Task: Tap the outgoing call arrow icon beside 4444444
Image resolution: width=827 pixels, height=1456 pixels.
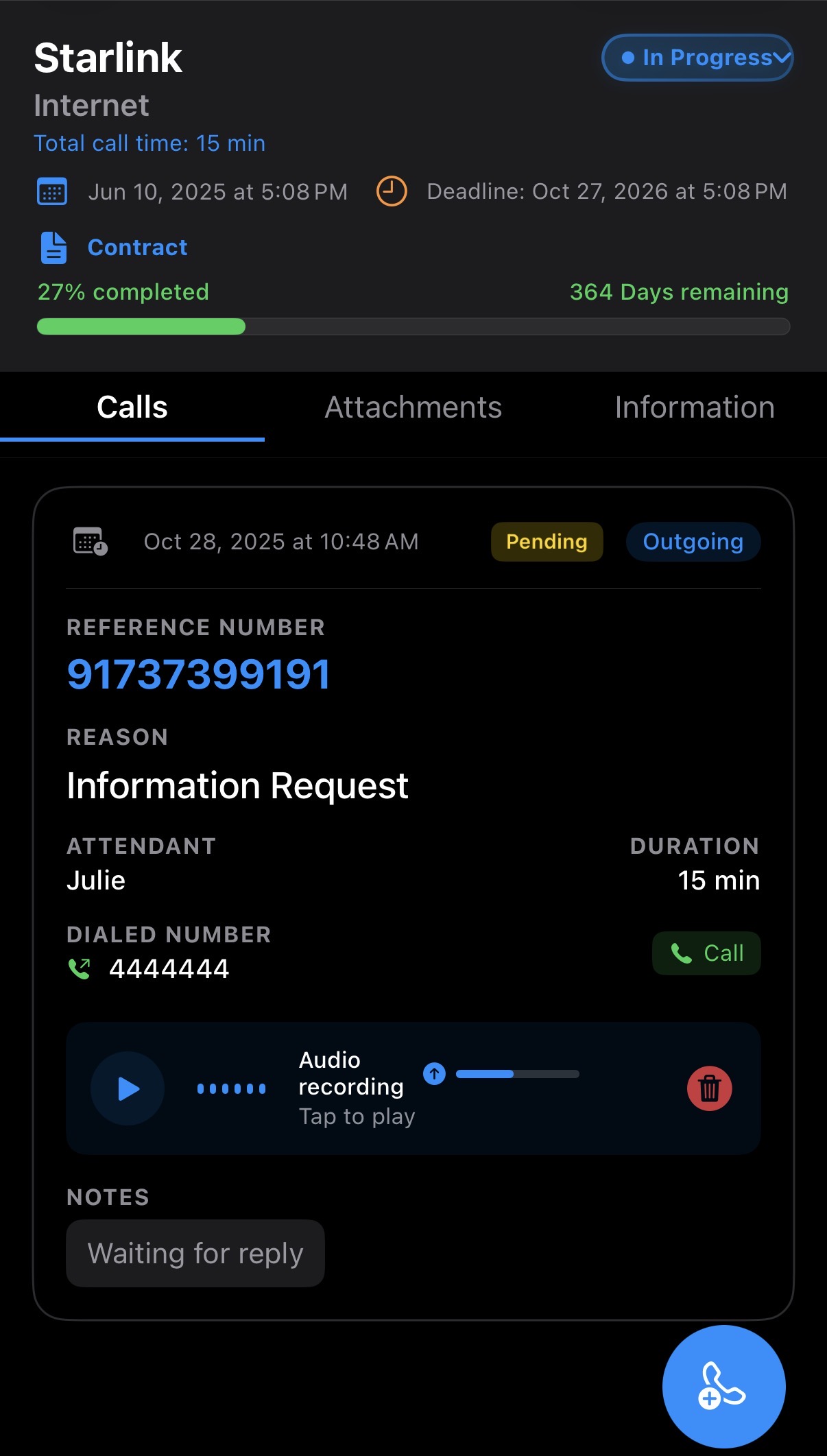Action: click(x=80, y=968)
